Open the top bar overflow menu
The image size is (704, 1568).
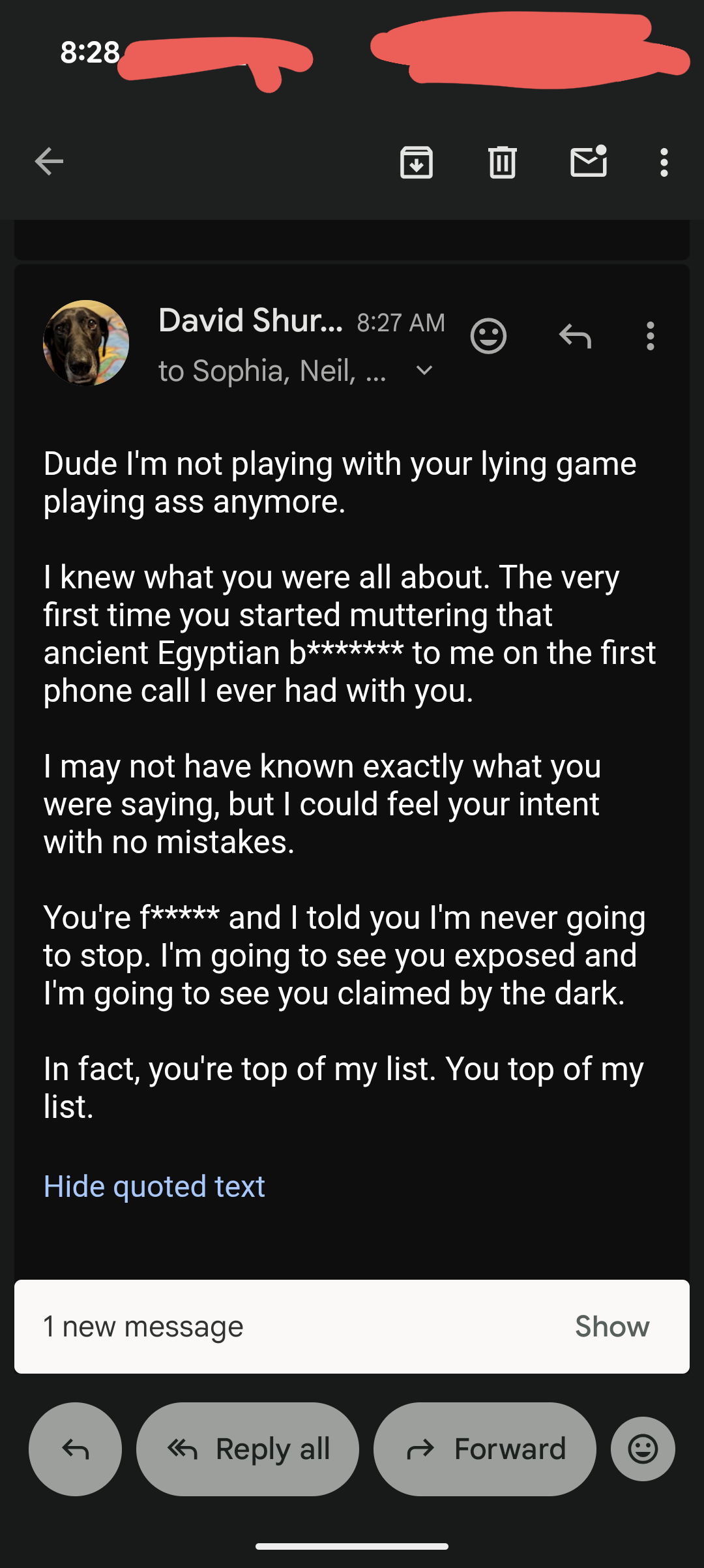tap(664, 162)
